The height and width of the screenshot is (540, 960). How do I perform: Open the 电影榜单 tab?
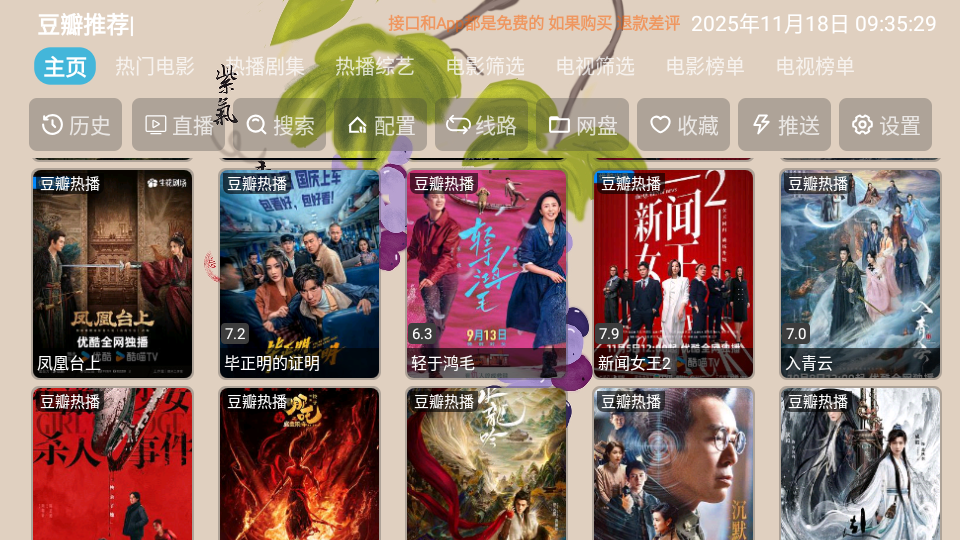(705, 67)
